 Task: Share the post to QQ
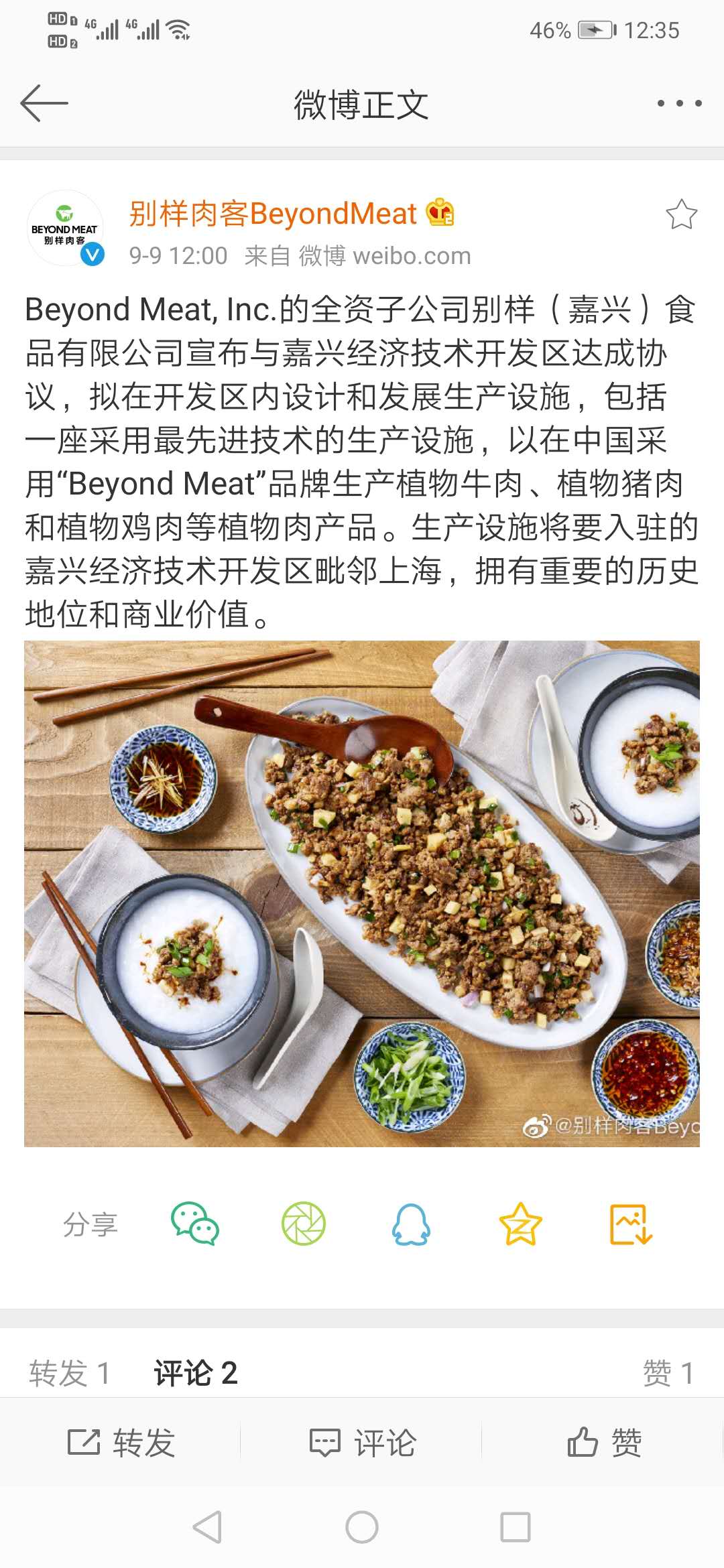411,1224
